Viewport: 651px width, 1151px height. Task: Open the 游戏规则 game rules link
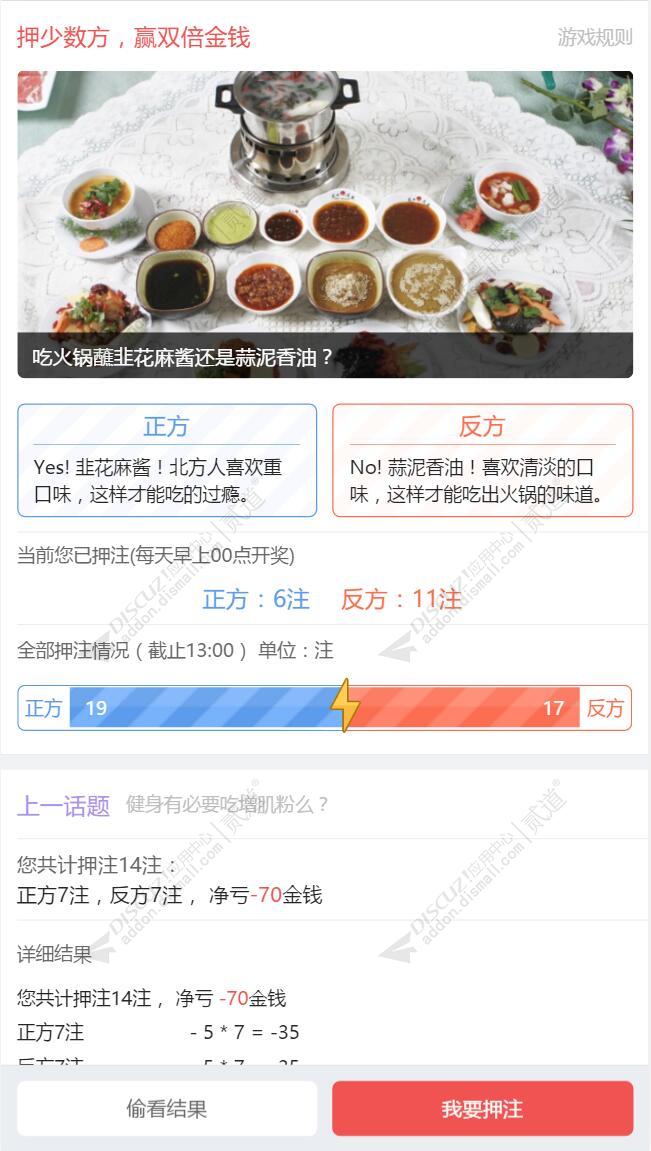pyautogui.click(x=594, y=38)
